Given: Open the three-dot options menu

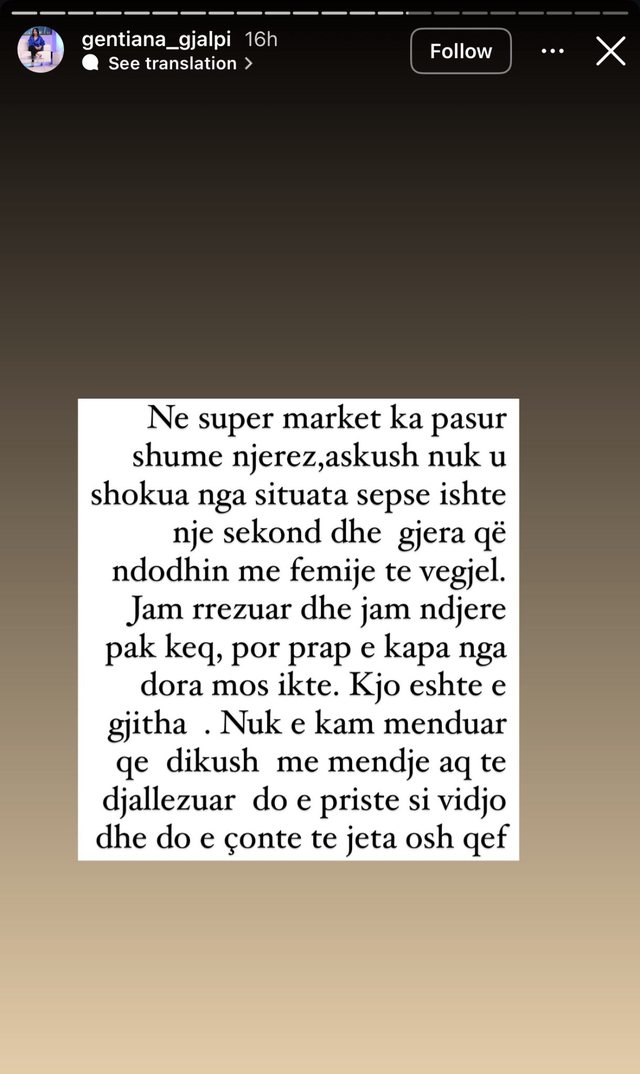Looking at the screenshot, I should [552, 51].
